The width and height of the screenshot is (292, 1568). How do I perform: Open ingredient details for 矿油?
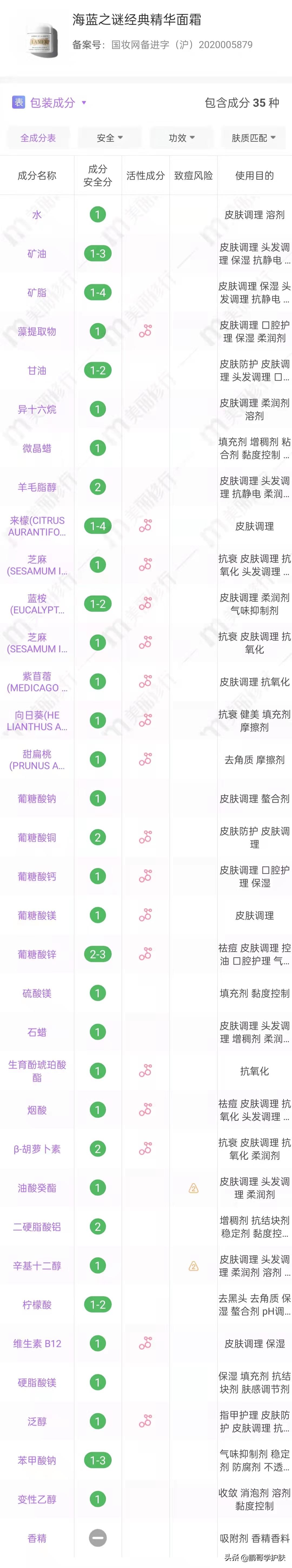click(36, 254)
